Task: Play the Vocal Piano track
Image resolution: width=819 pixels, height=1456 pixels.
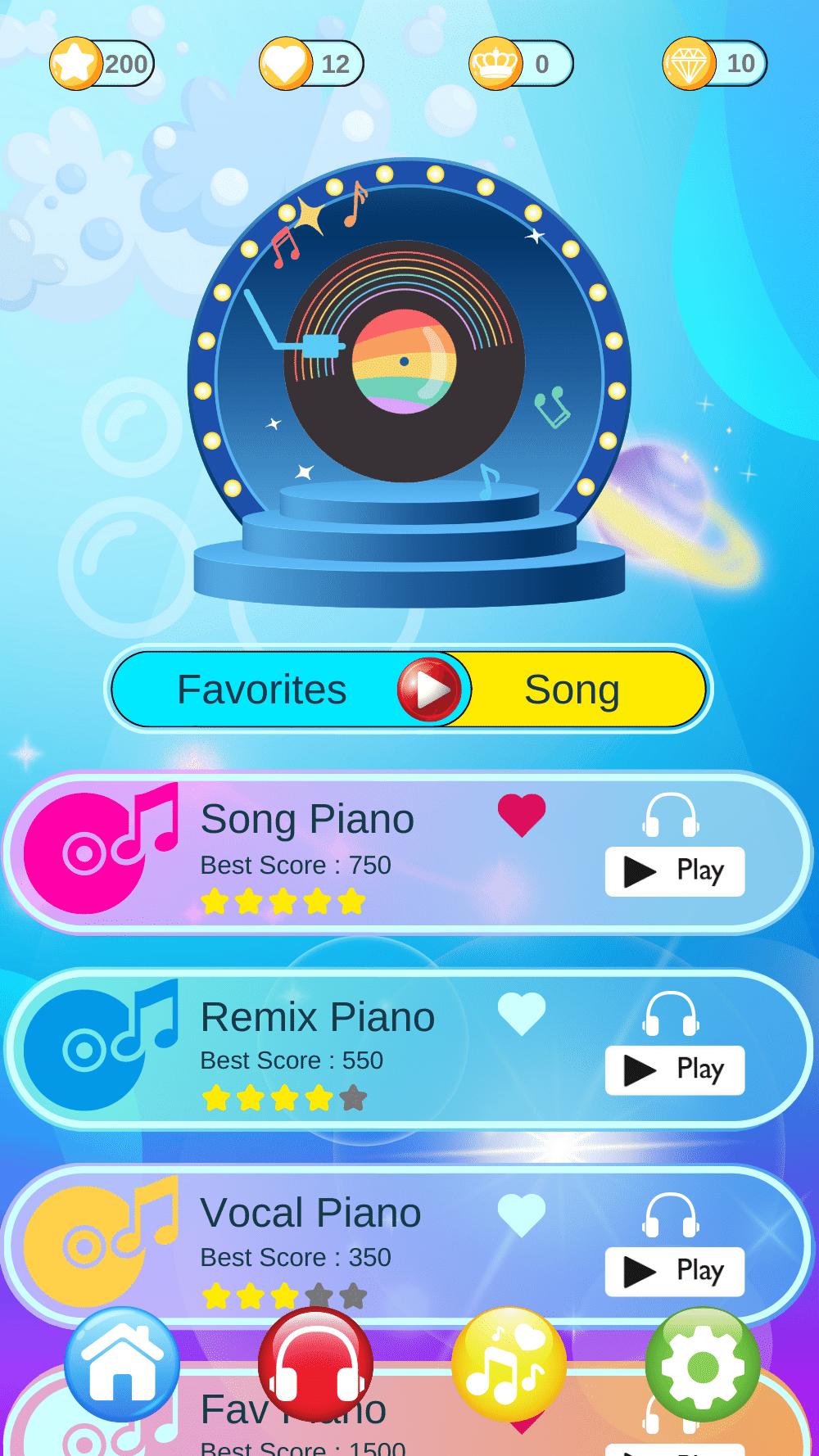Action: 674,1271
